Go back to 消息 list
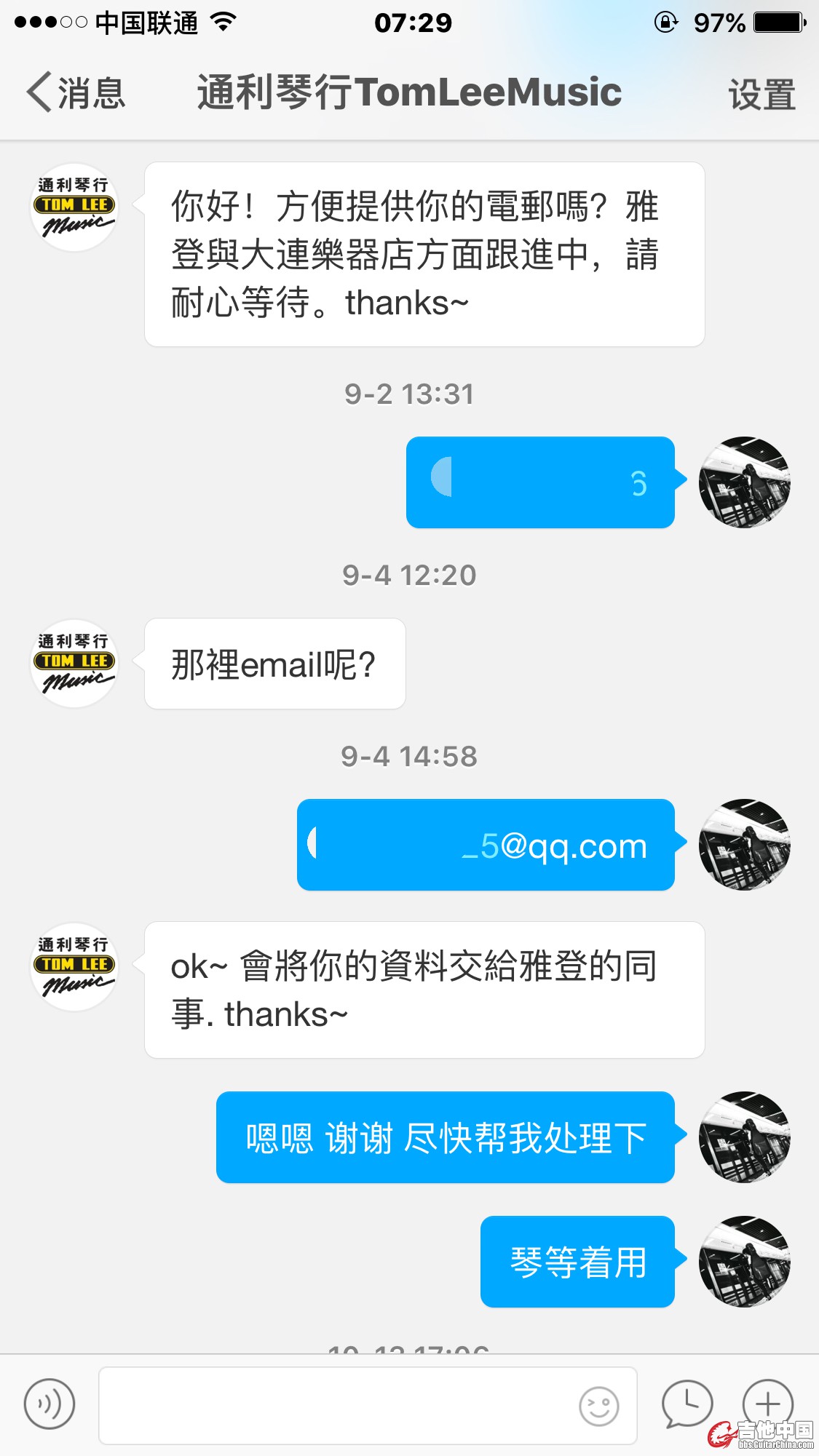This screenshot has height=1456, width=819. click(x=76, y=93)
